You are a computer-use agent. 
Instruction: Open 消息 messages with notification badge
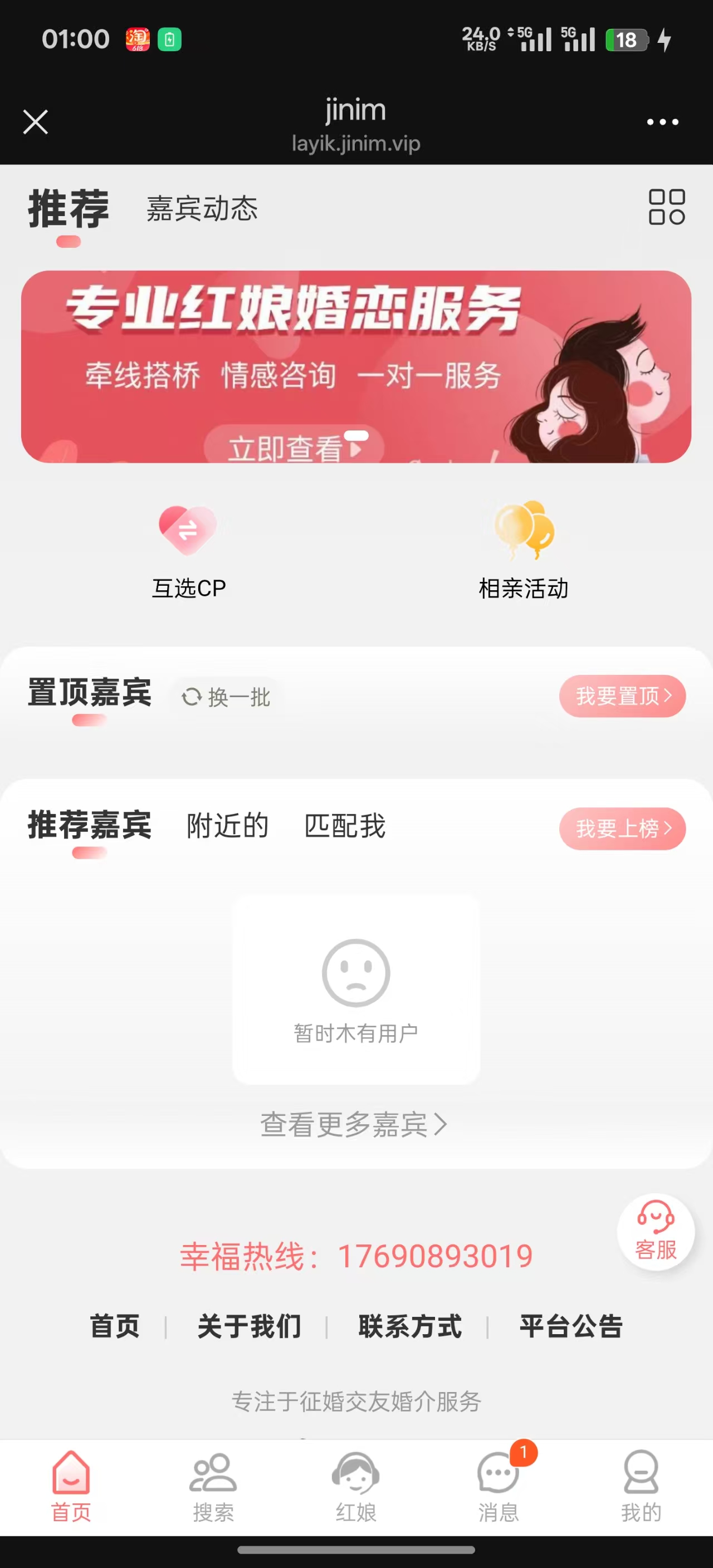(498, 1484)
